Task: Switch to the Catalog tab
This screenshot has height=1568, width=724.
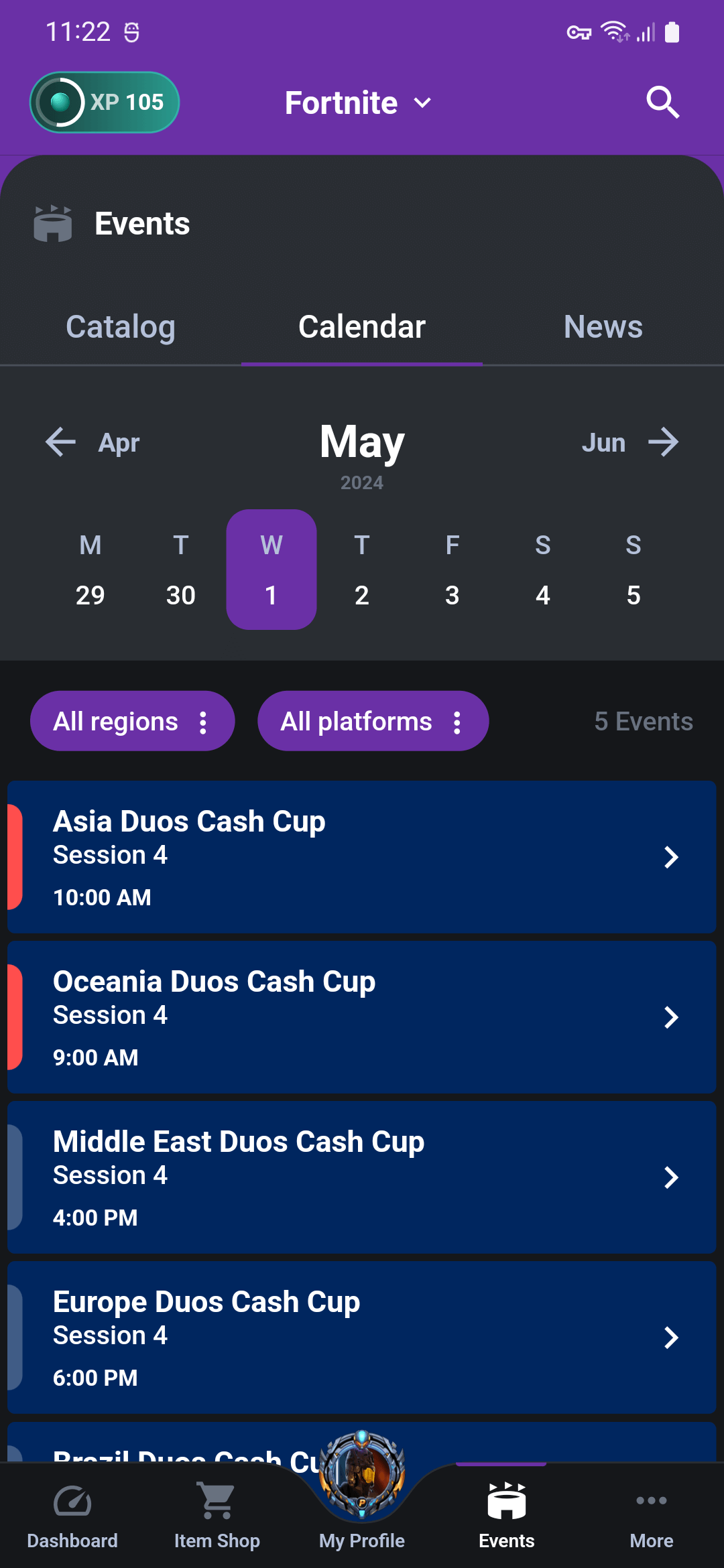Action: click(121, 327)
